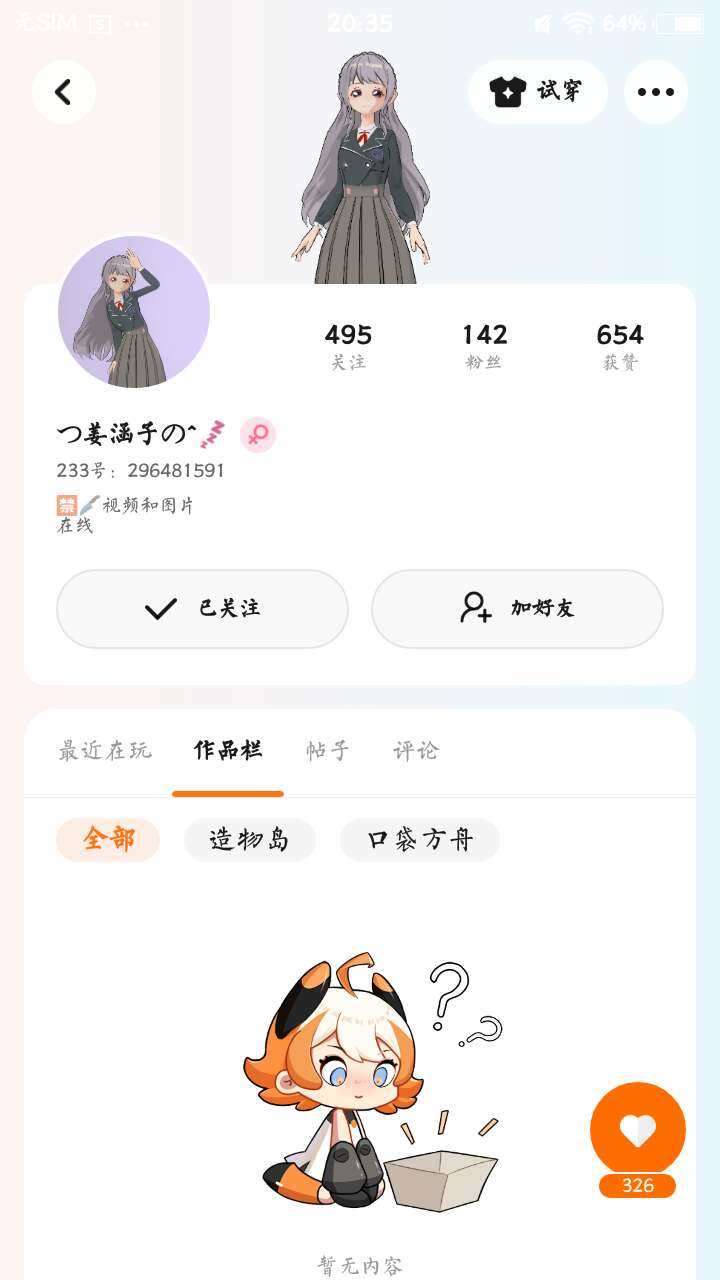Filter works by 造物岛
The image size is (720, 1280).
point(249,839)
